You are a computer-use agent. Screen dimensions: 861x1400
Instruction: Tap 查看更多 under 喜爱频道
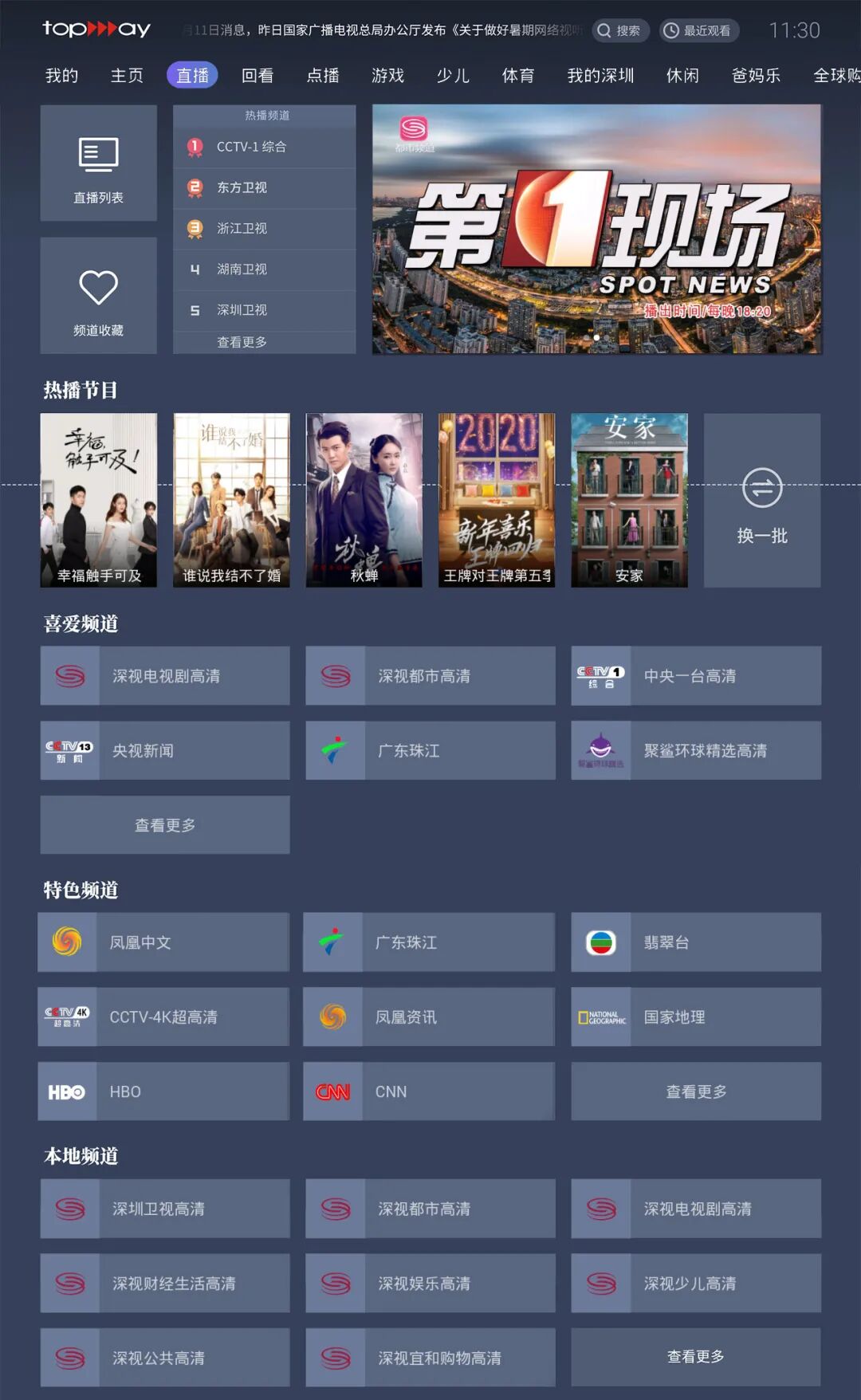(165, 824)
